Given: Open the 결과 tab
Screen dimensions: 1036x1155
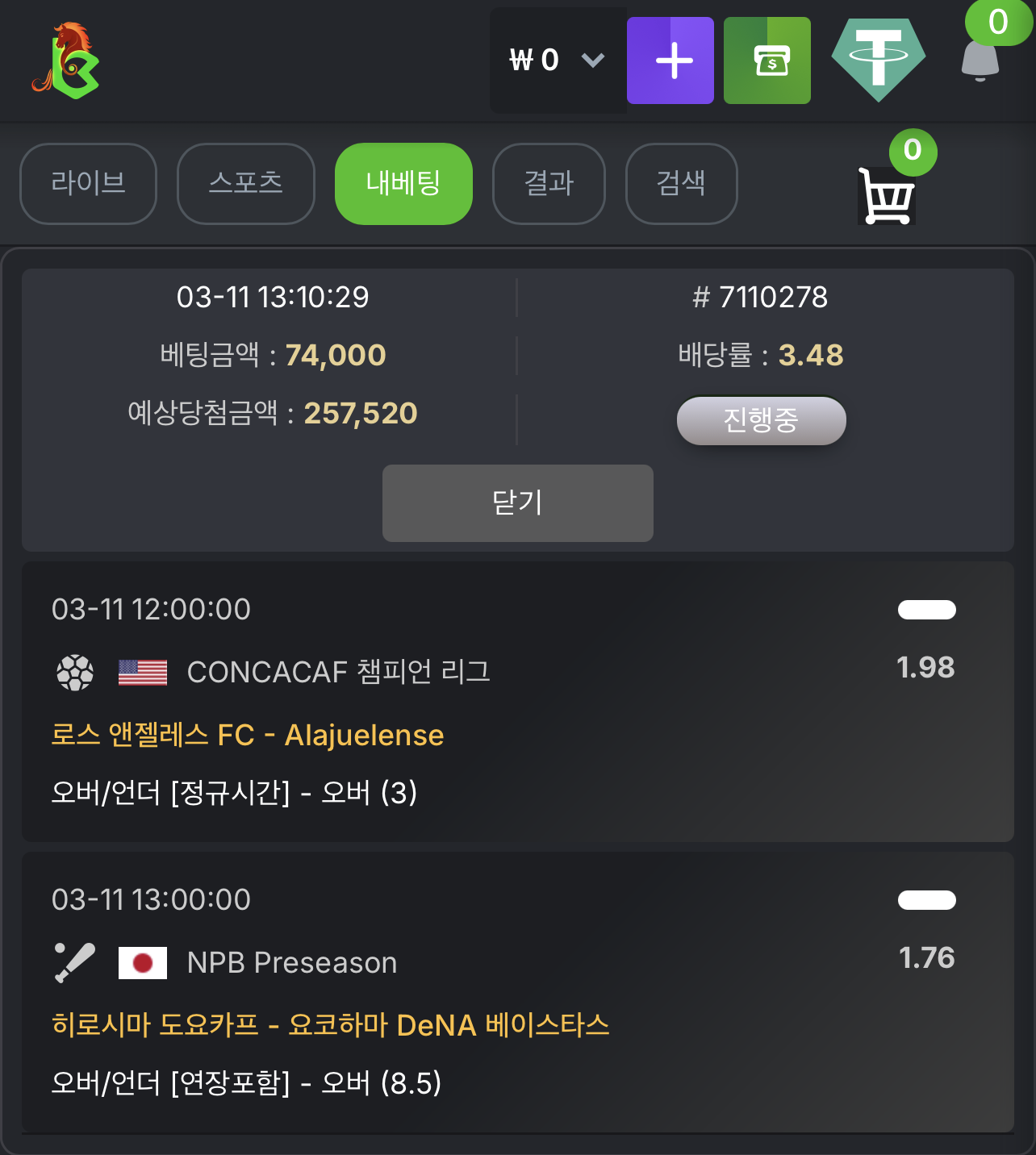Looking at the screenshot, I should (x=549, y=183).
